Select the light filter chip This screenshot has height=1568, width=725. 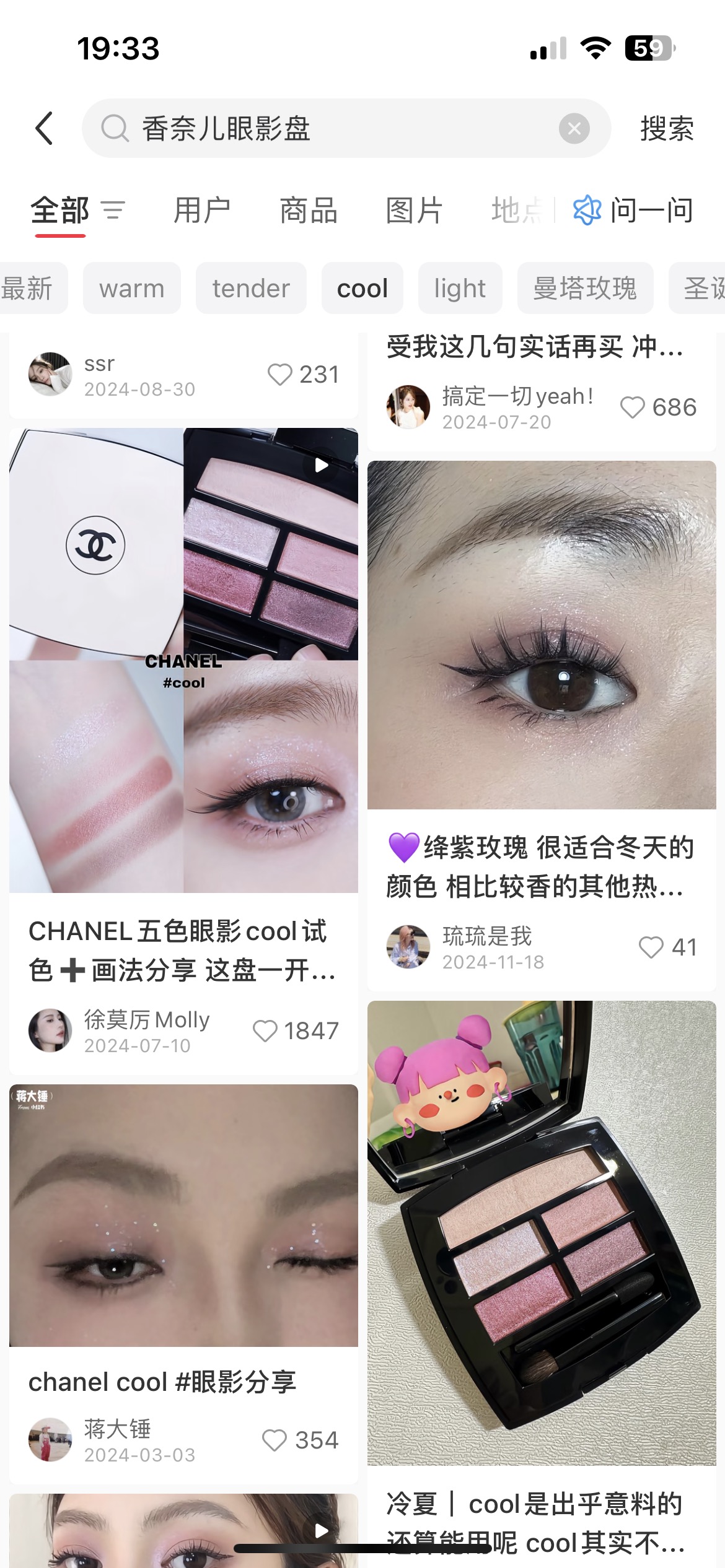(460, 289)
